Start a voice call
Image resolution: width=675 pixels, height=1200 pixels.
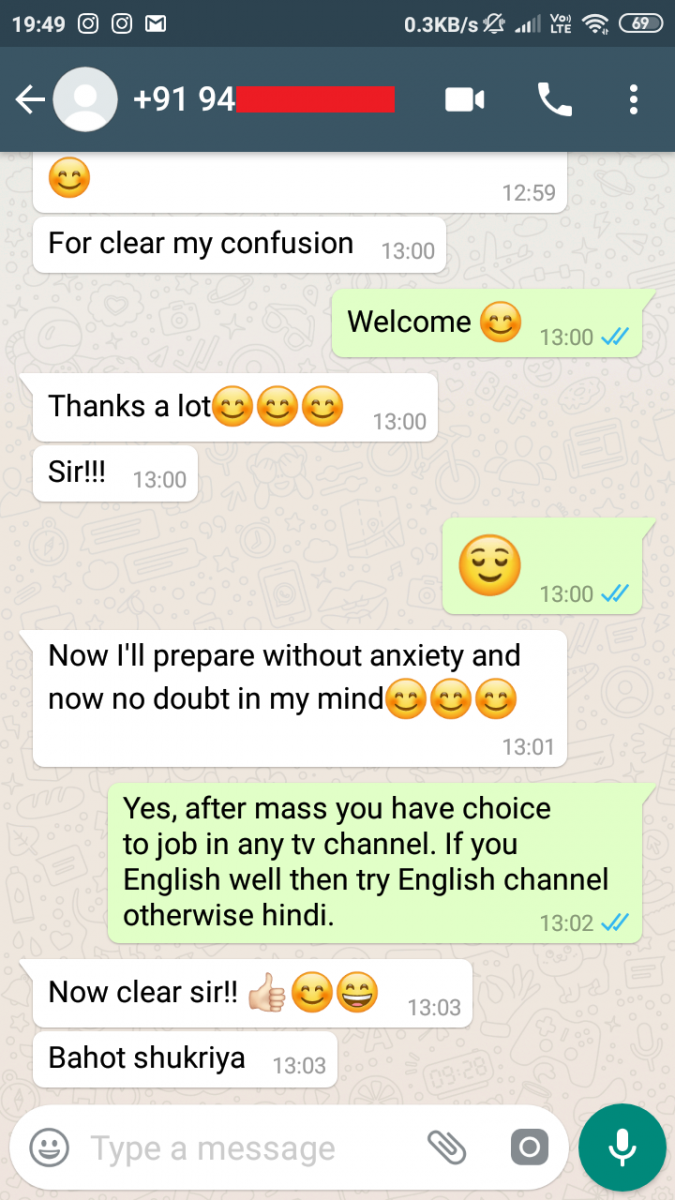554,100
